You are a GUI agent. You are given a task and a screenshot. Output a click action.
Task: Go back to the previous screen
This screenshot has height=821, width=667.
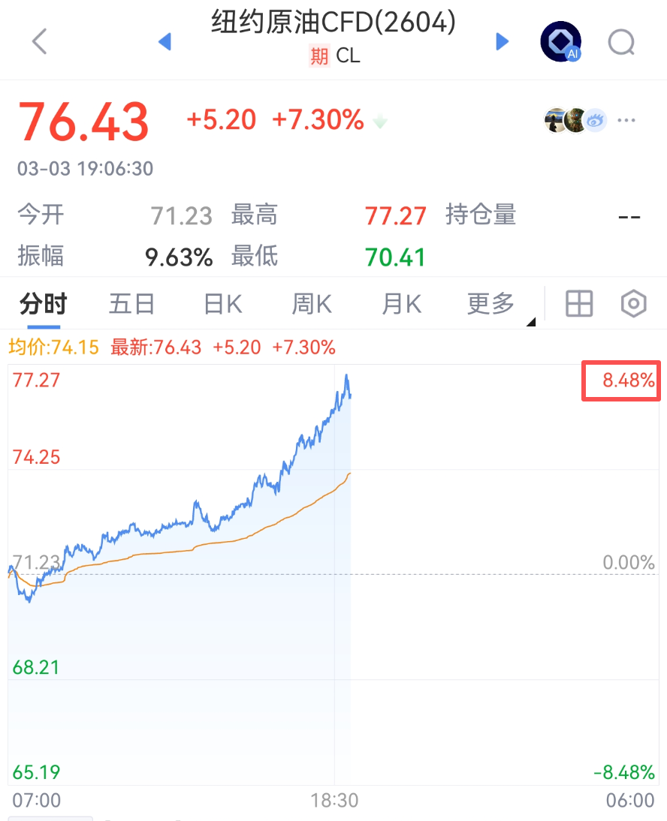pos(40,41)
